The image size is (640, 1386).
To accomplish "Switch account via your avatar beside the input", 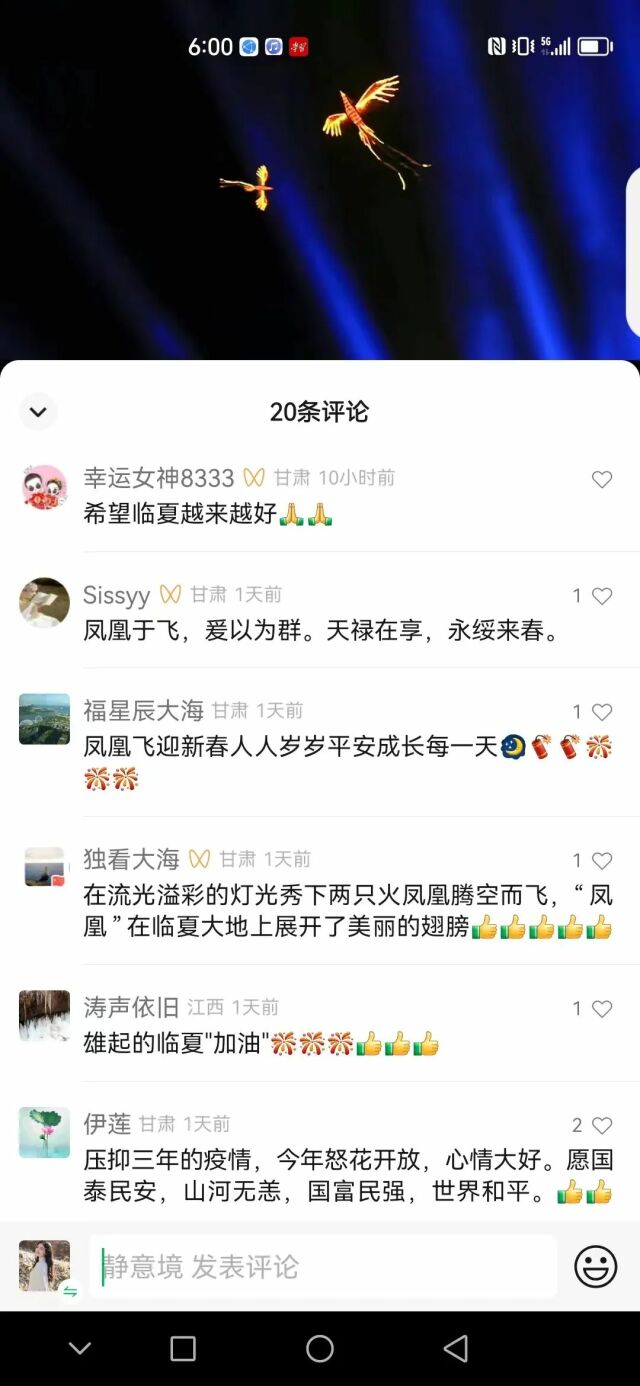I will pos(46,1267).
